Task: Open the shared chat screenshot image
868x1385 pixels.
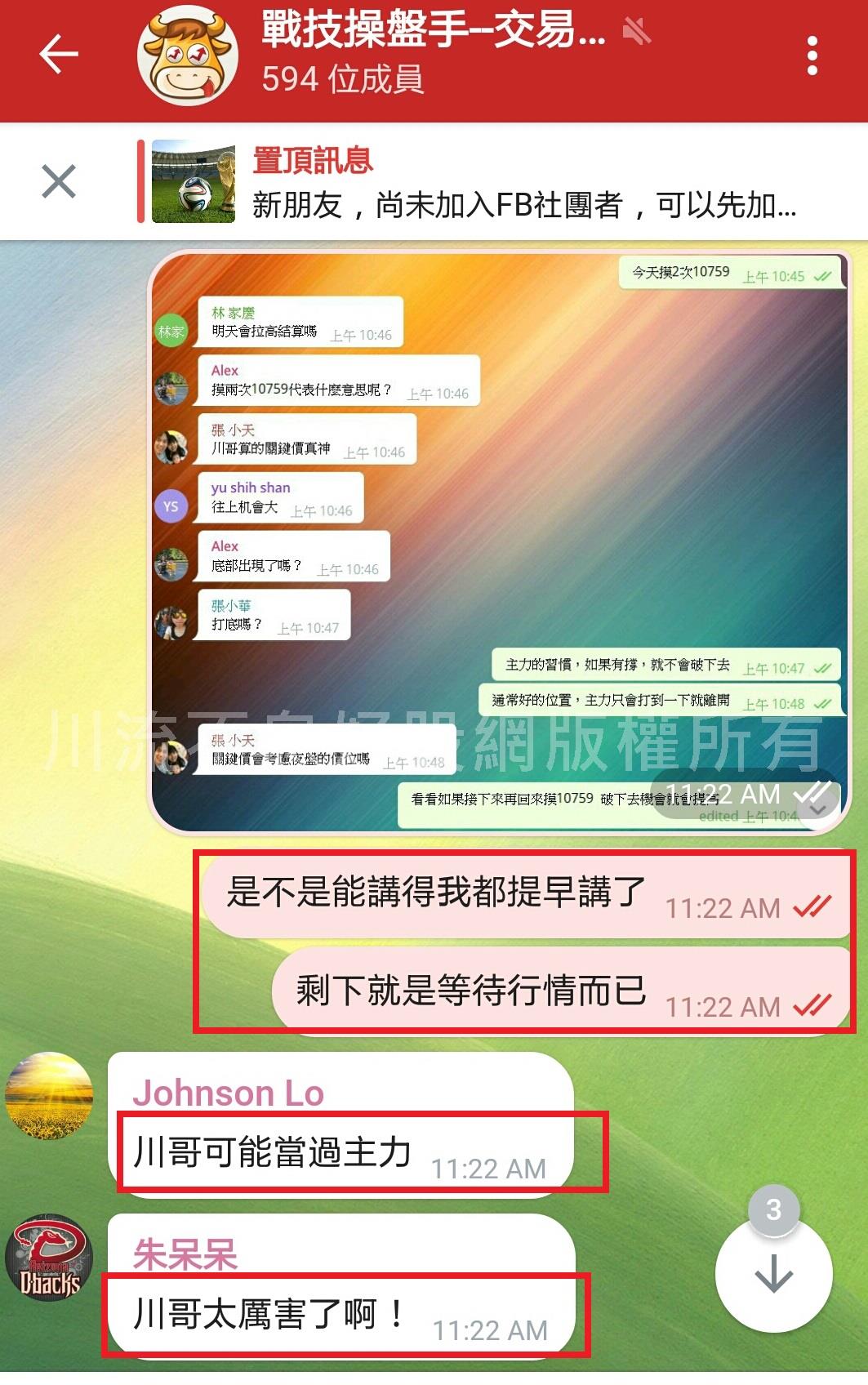Action: click(499, 541)
